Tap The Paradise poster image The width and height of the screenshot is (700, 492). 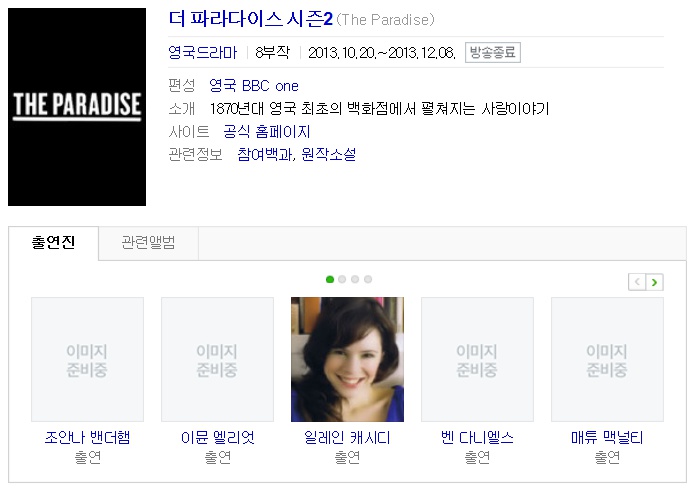coord(77,107)
